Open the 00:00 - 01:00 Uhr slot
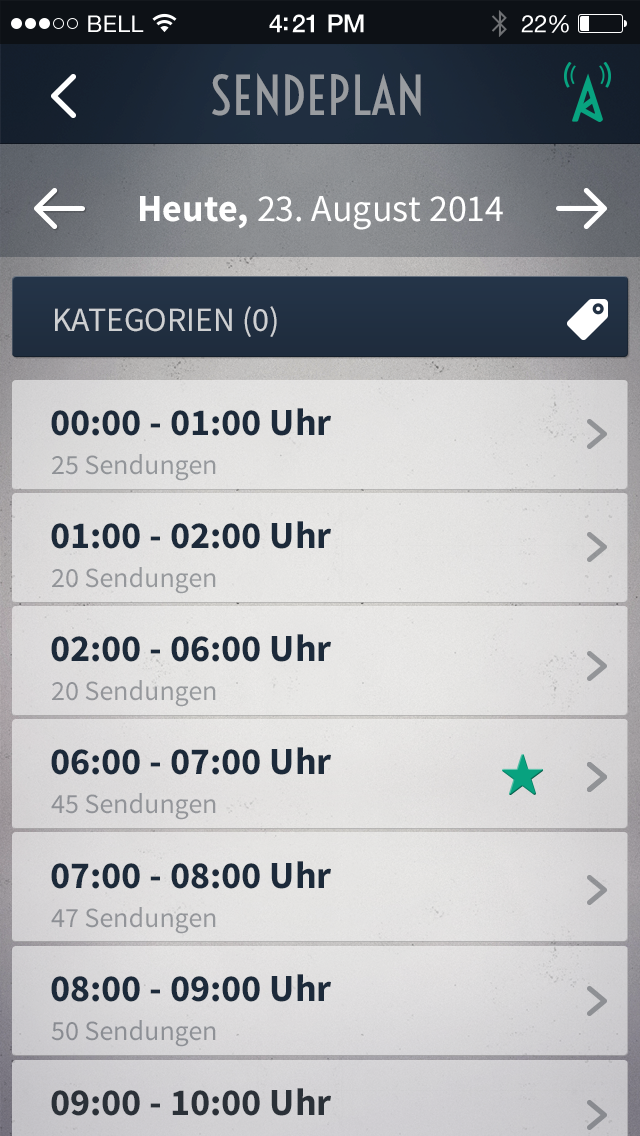This screenshot has height=1136, width=640. [x=320, y=435]
